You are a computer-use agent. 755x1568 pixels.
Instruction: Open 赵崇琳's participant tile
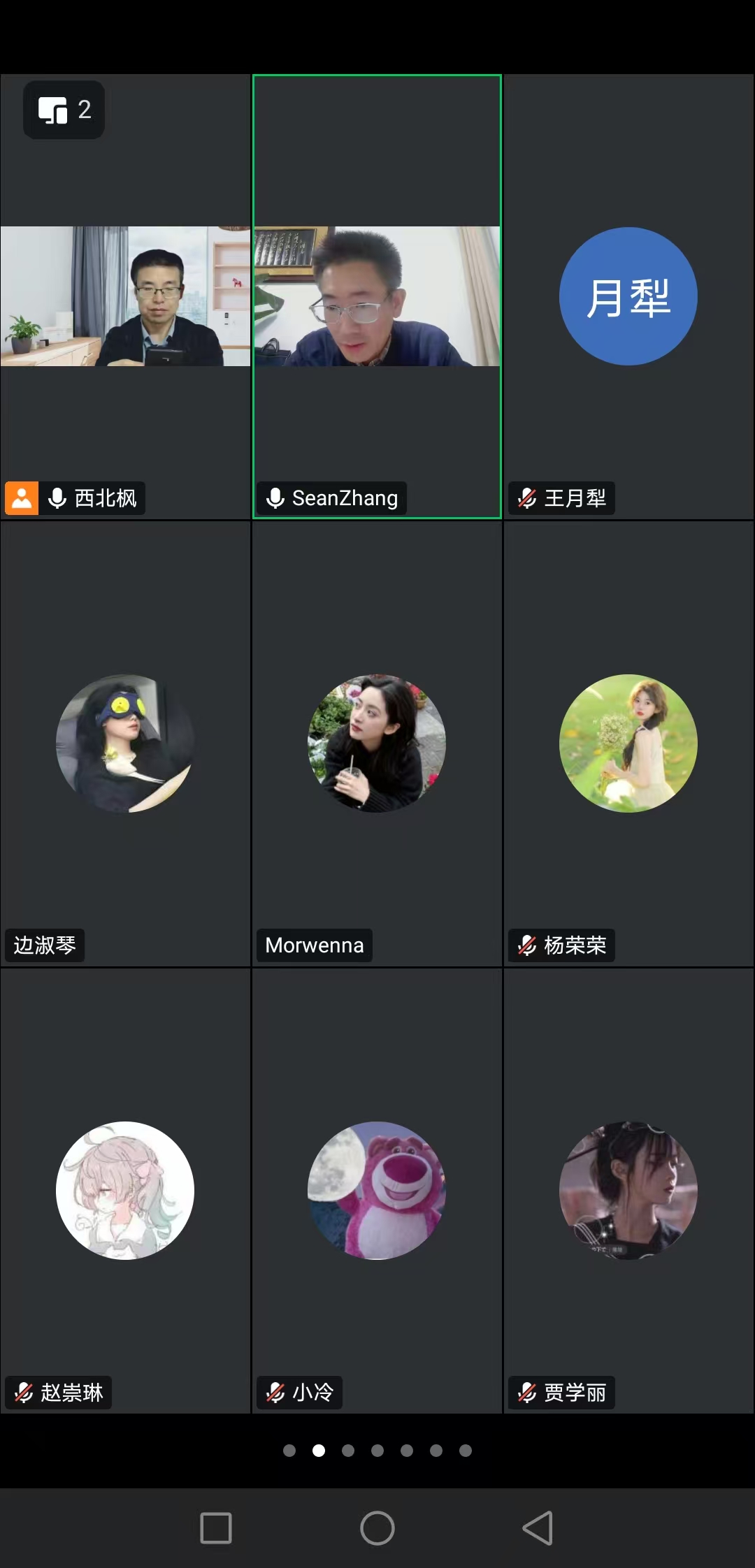tap(126, 1191)
